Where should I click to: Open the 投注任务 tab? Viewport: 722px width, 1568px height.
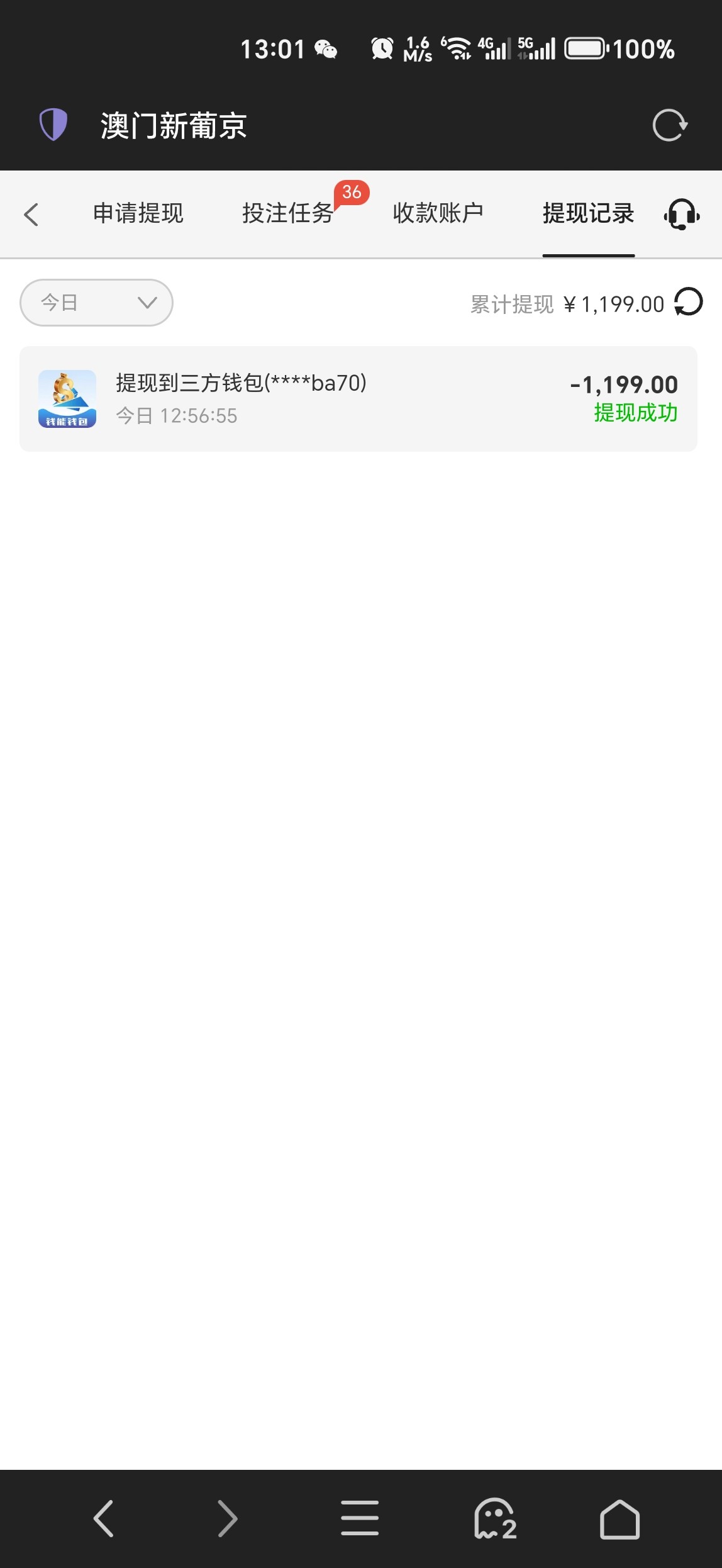point(287,213)
